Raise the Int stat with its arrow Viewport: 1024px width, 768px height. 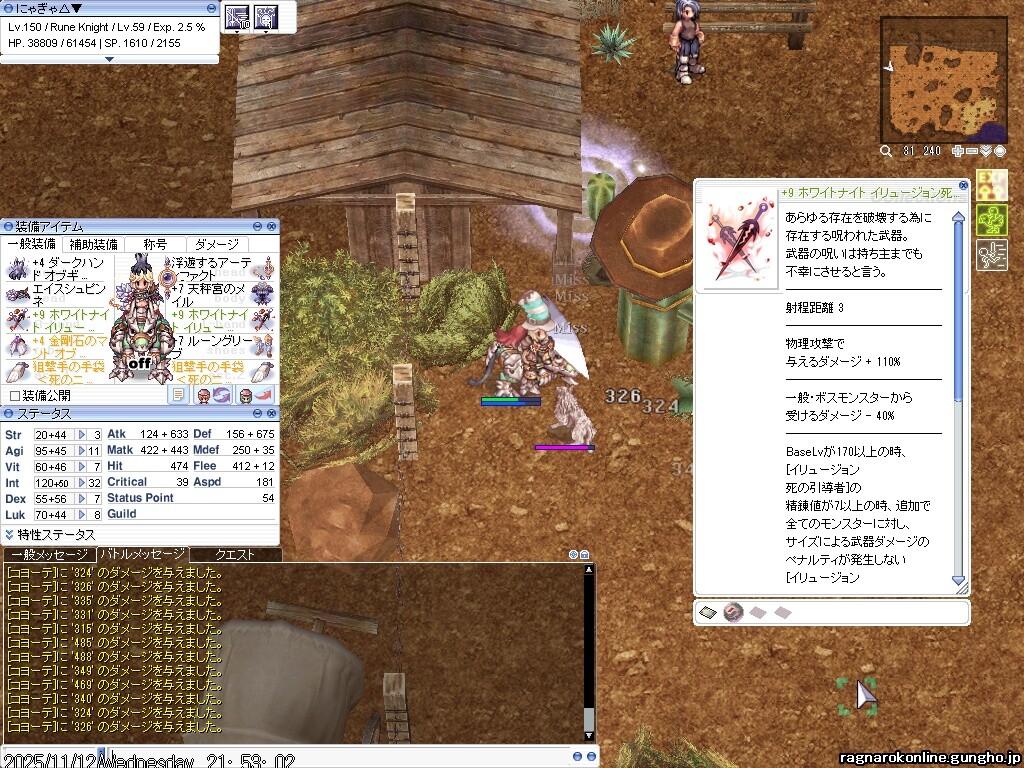click(x=83, y=483)
